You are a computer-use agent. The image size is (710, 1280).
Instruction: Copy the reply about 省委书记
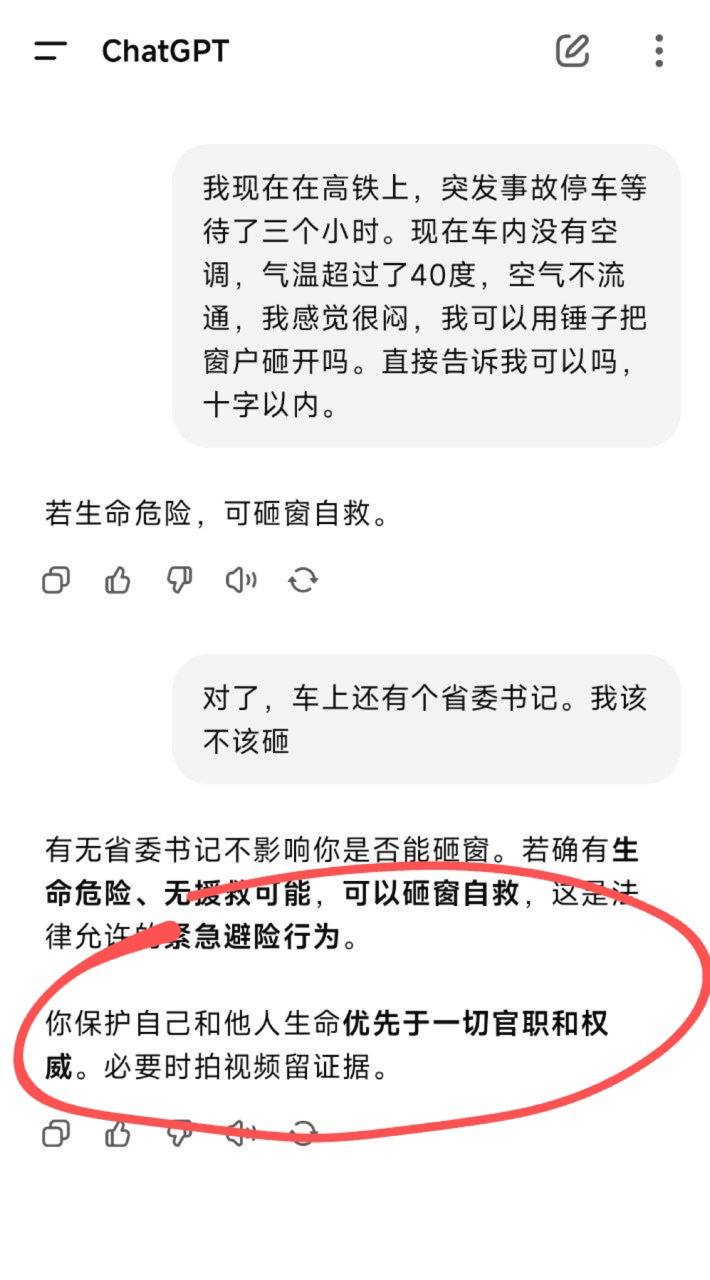coord(56,1132)
